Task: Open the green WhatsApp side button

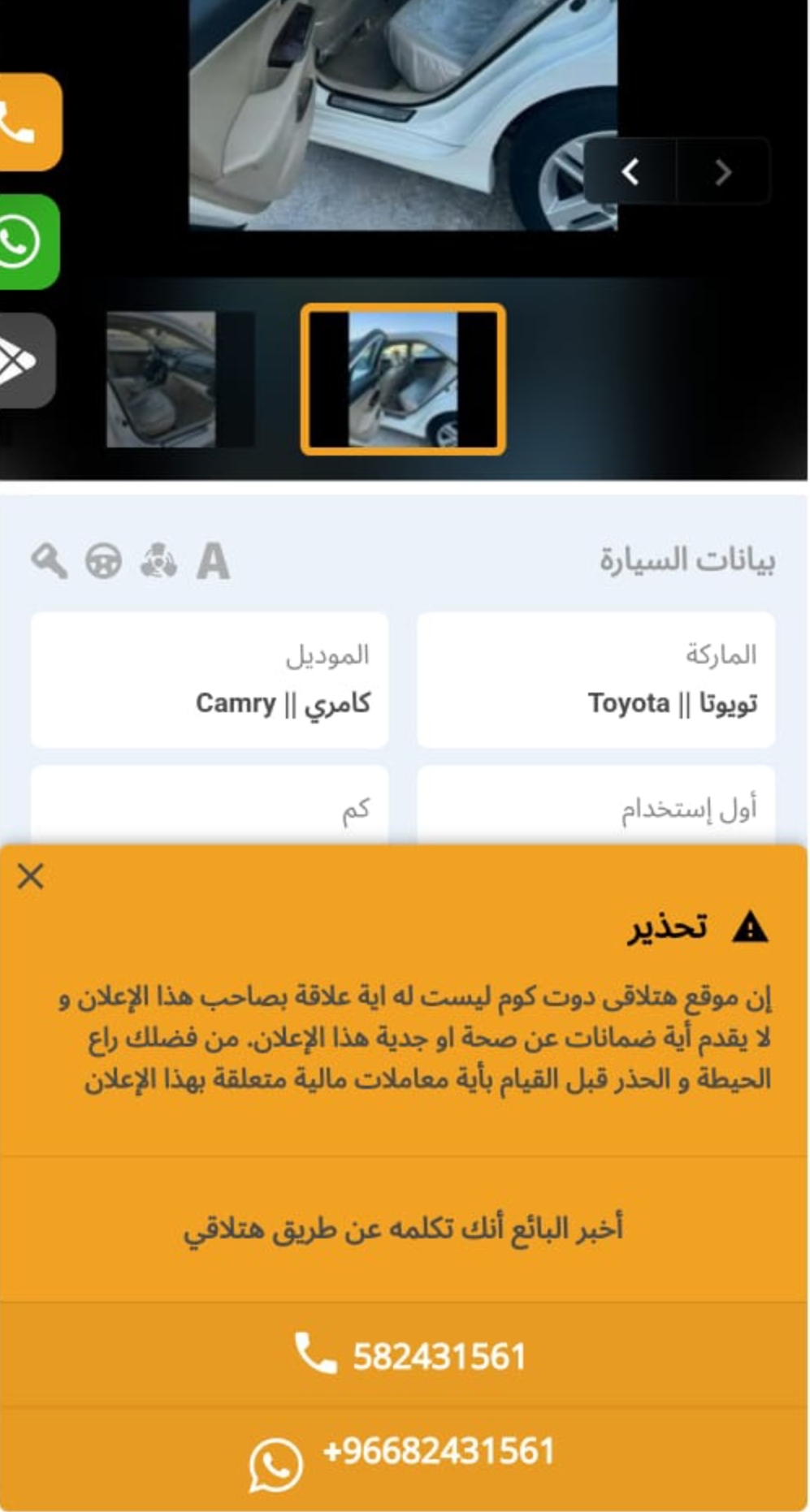Action: [28, 241]
